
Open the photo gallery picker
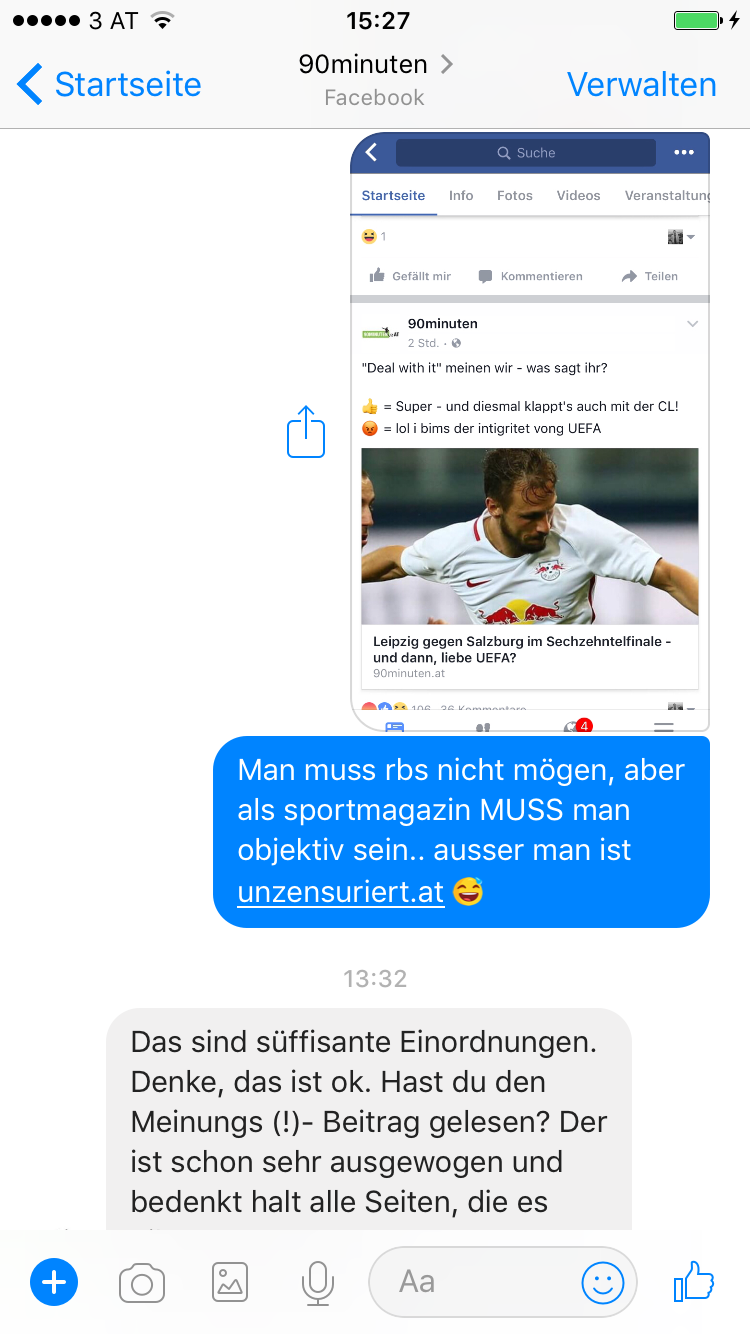tap(230, 1282)
